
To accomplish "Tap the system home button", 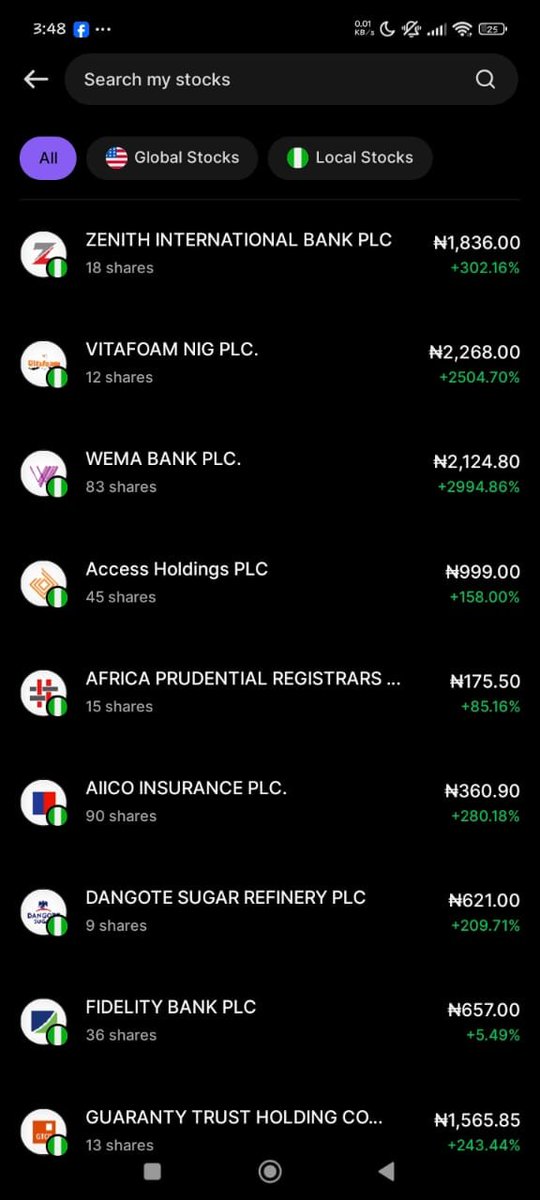I will (x=269, y=1171).
